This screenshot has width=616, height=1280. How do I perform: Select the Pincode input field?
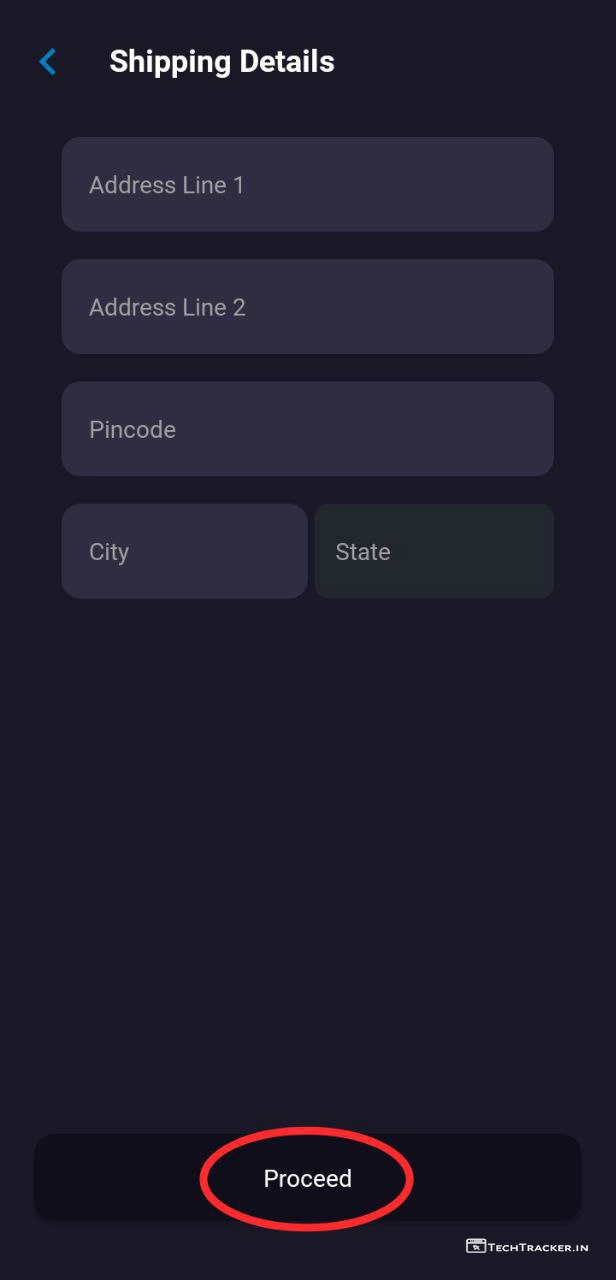307,429
